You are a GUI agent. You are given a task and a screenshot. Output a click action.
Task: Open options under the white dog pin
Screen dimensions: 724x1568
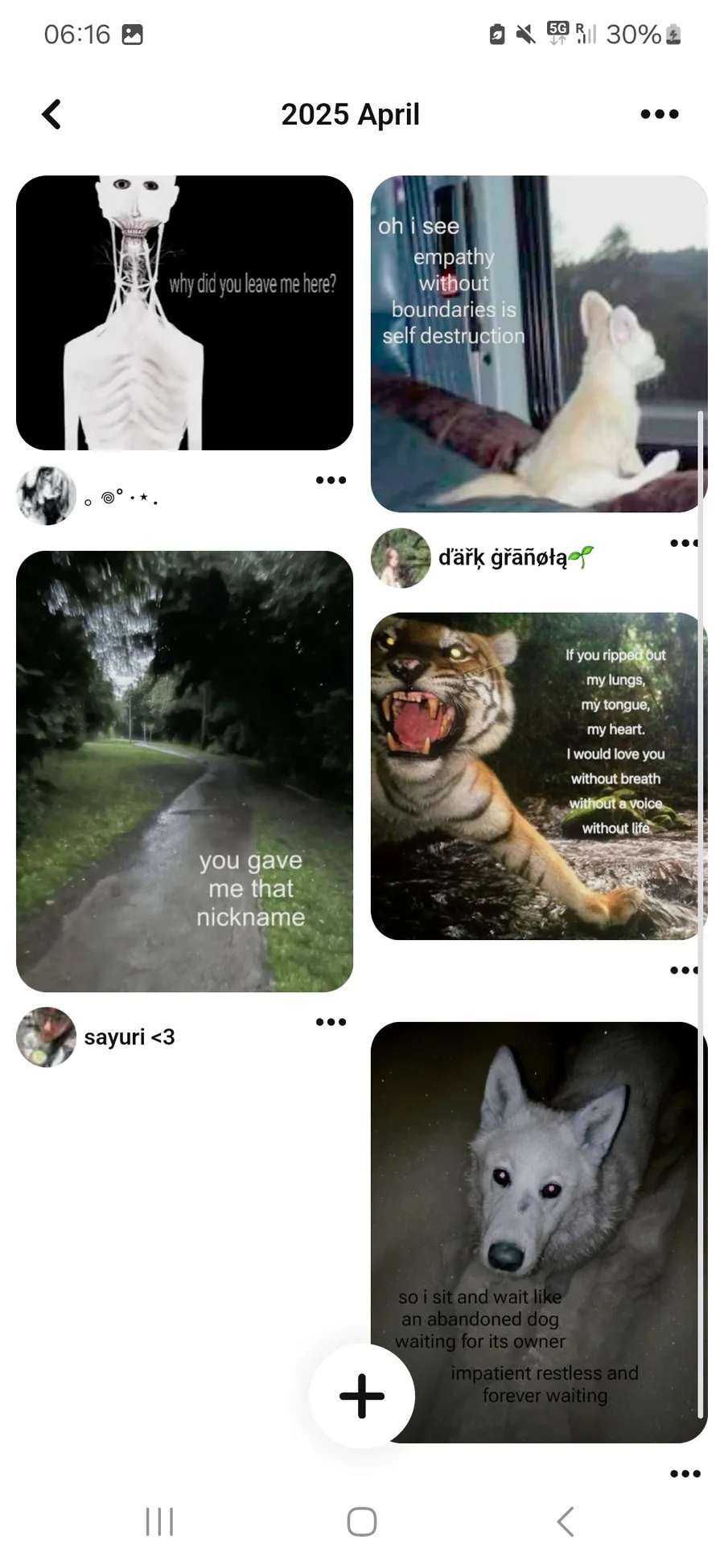685,1474
